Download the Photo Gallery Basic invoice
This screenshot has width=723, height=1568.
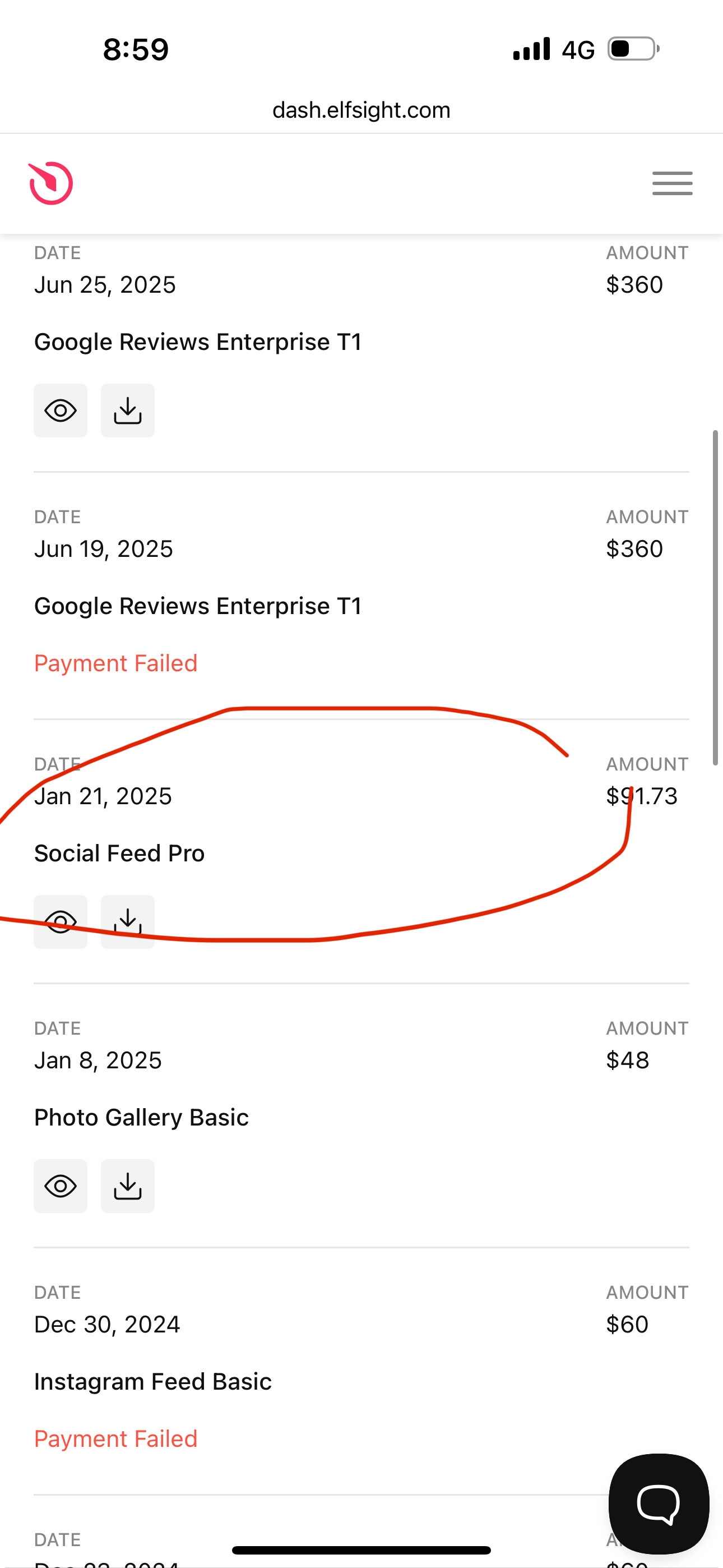(128, 1186)
